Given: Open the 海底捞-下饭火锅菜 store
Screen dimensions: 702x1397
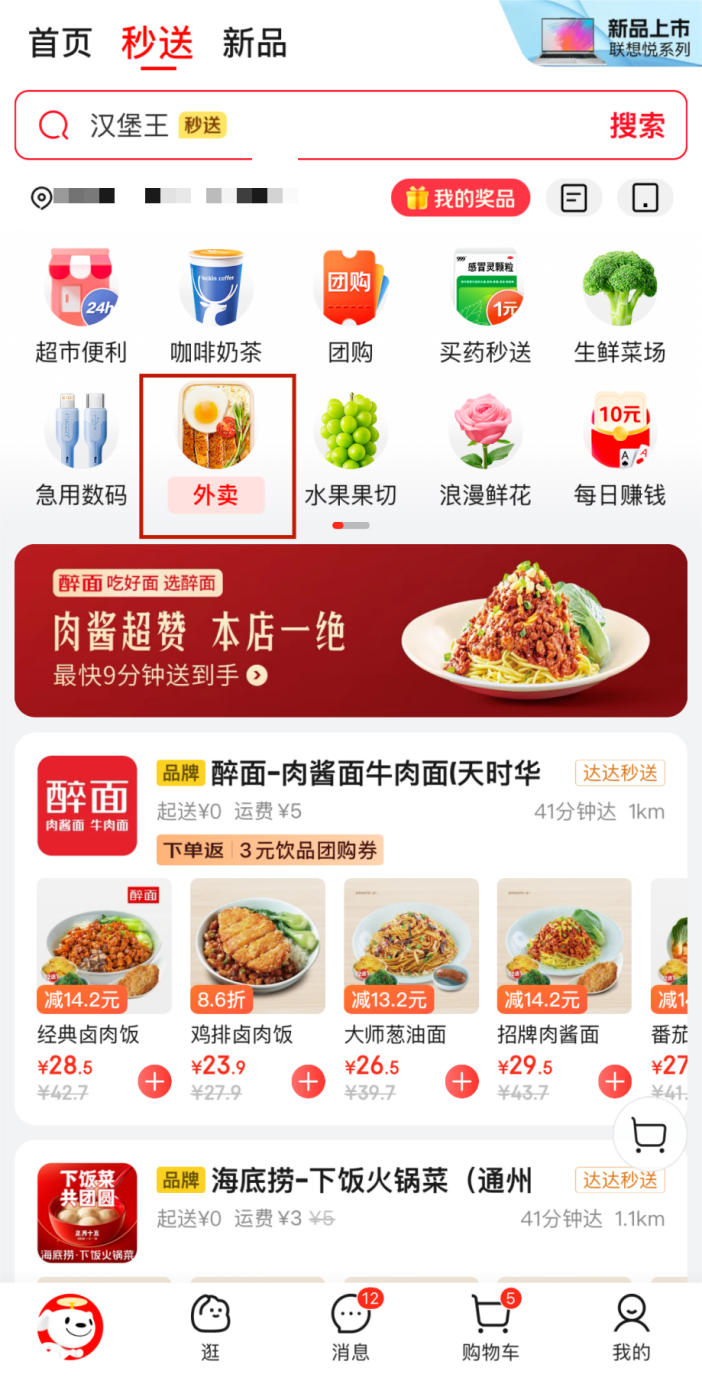Looking at the screenshot, I should 371,1181.
